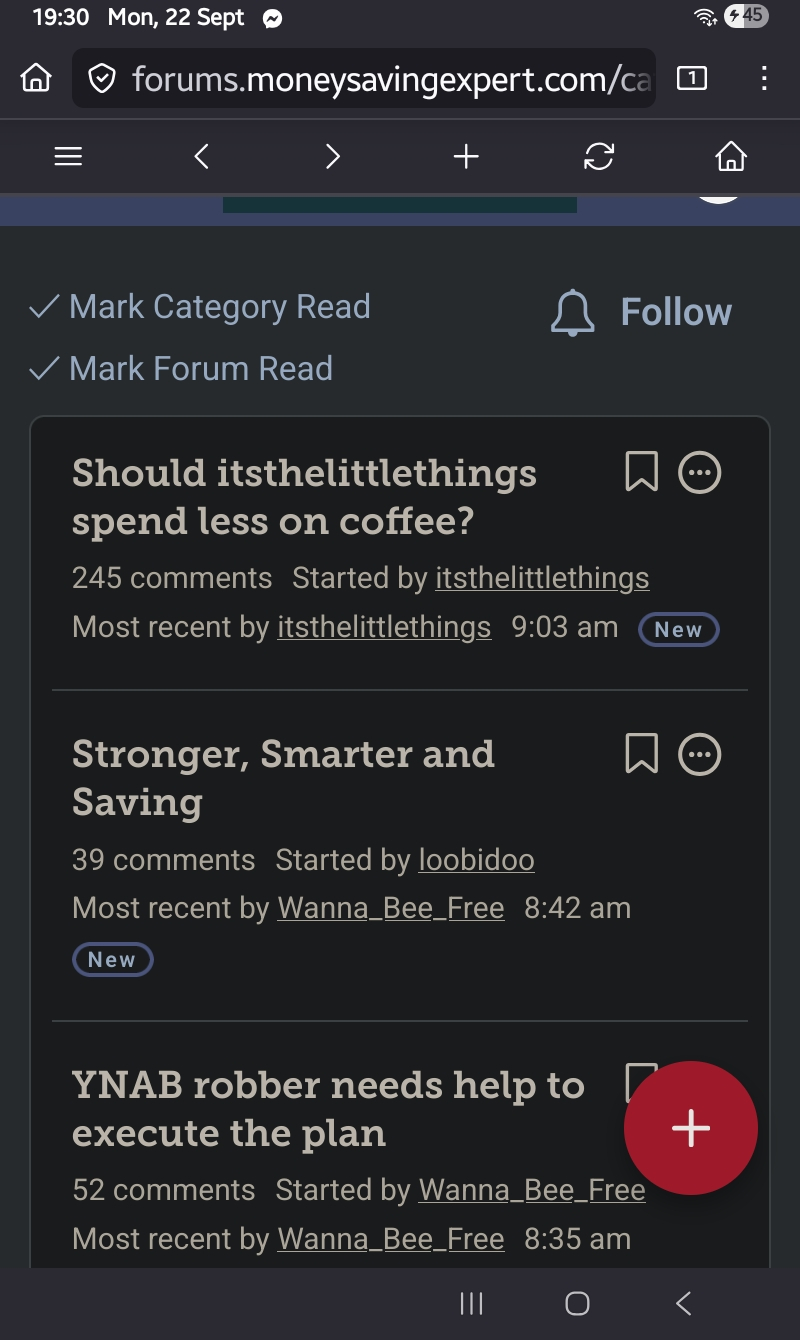This screenshot has height=1340, width=800.
Task: View loobidoo's profile
Action: click(476, 860)
